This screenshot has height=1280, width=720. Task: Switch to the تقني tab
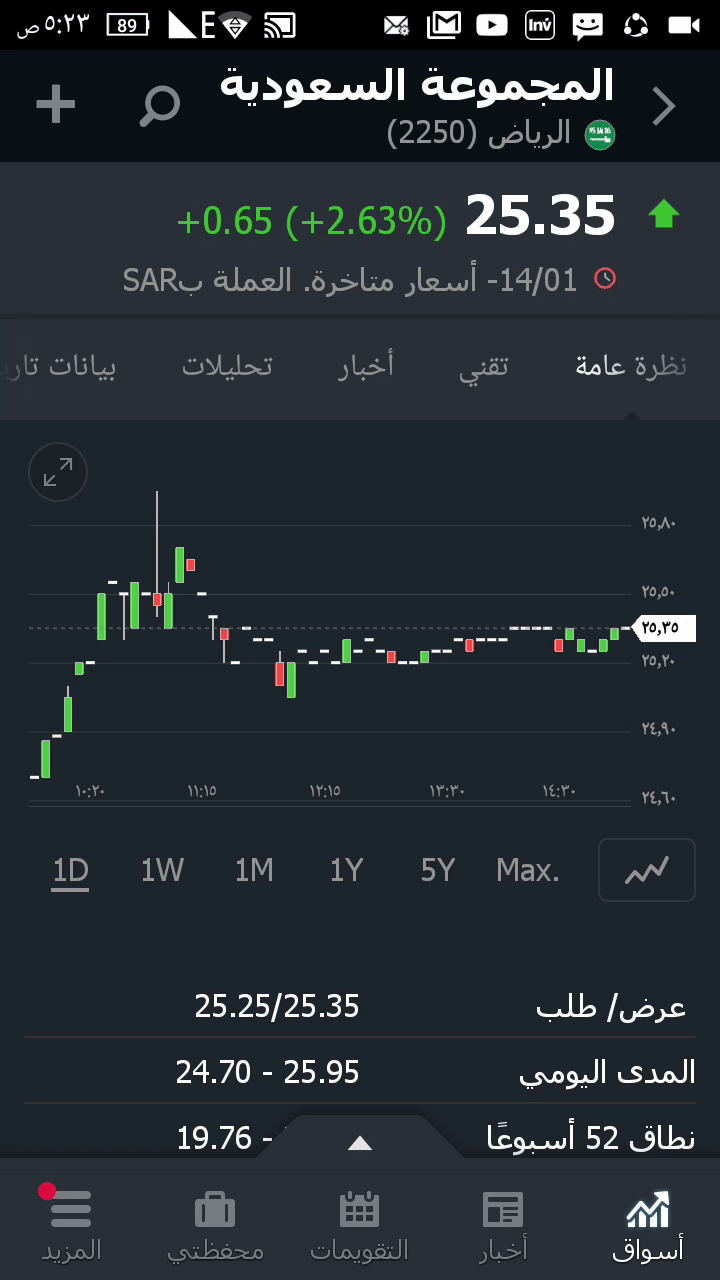tap(484, 367)
